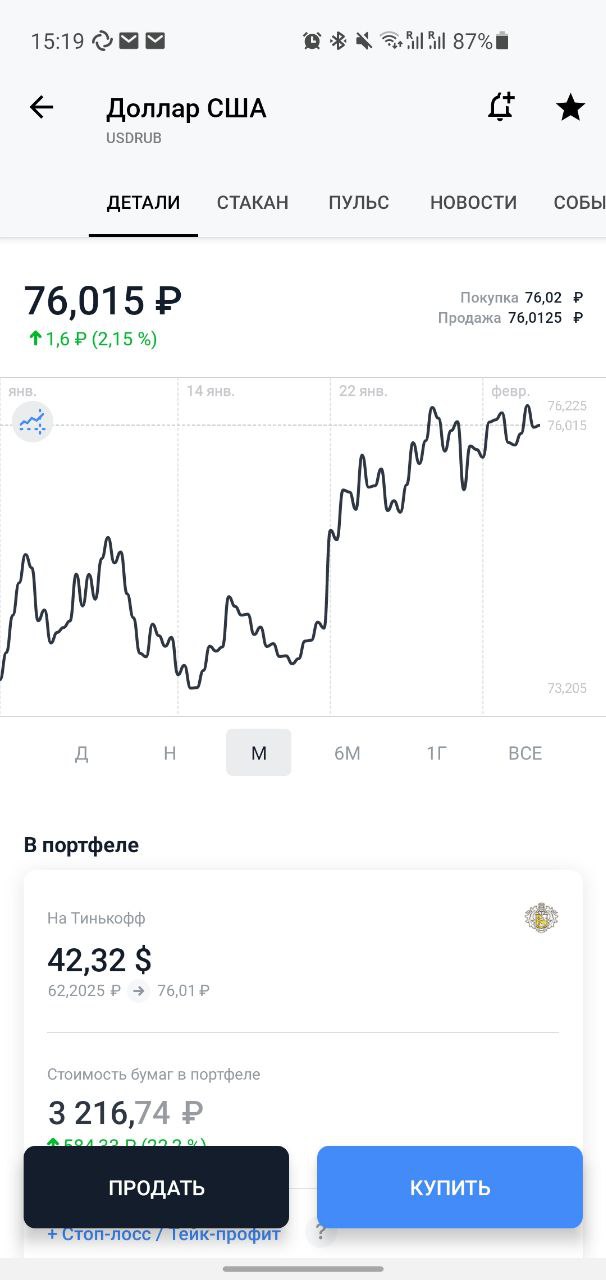Switch to the Стакан tab
The height and width of the screenshot is (1280, 606).
coord(253,202)
